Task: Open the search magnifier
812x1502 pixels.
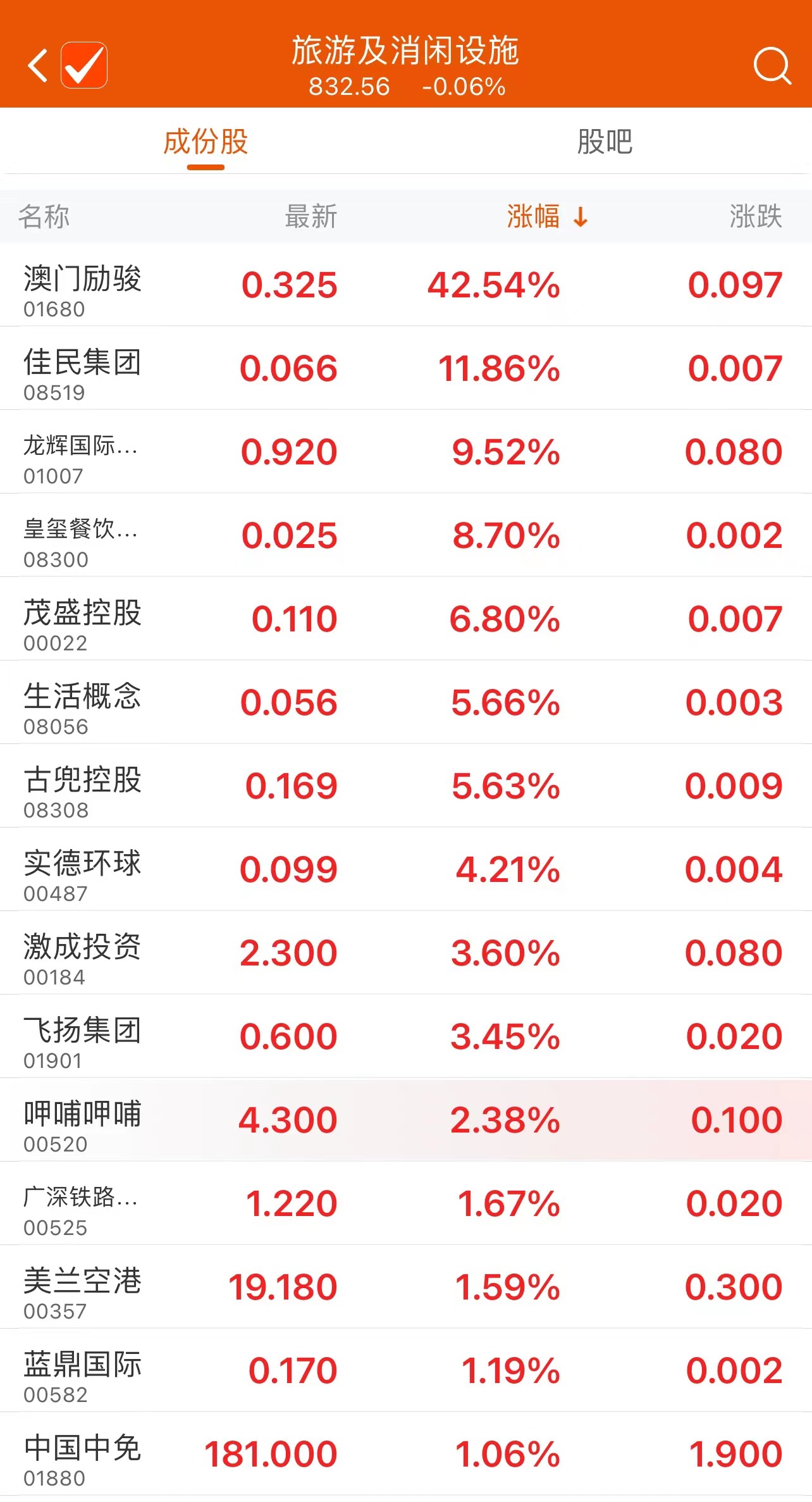Action: (772, 65)
